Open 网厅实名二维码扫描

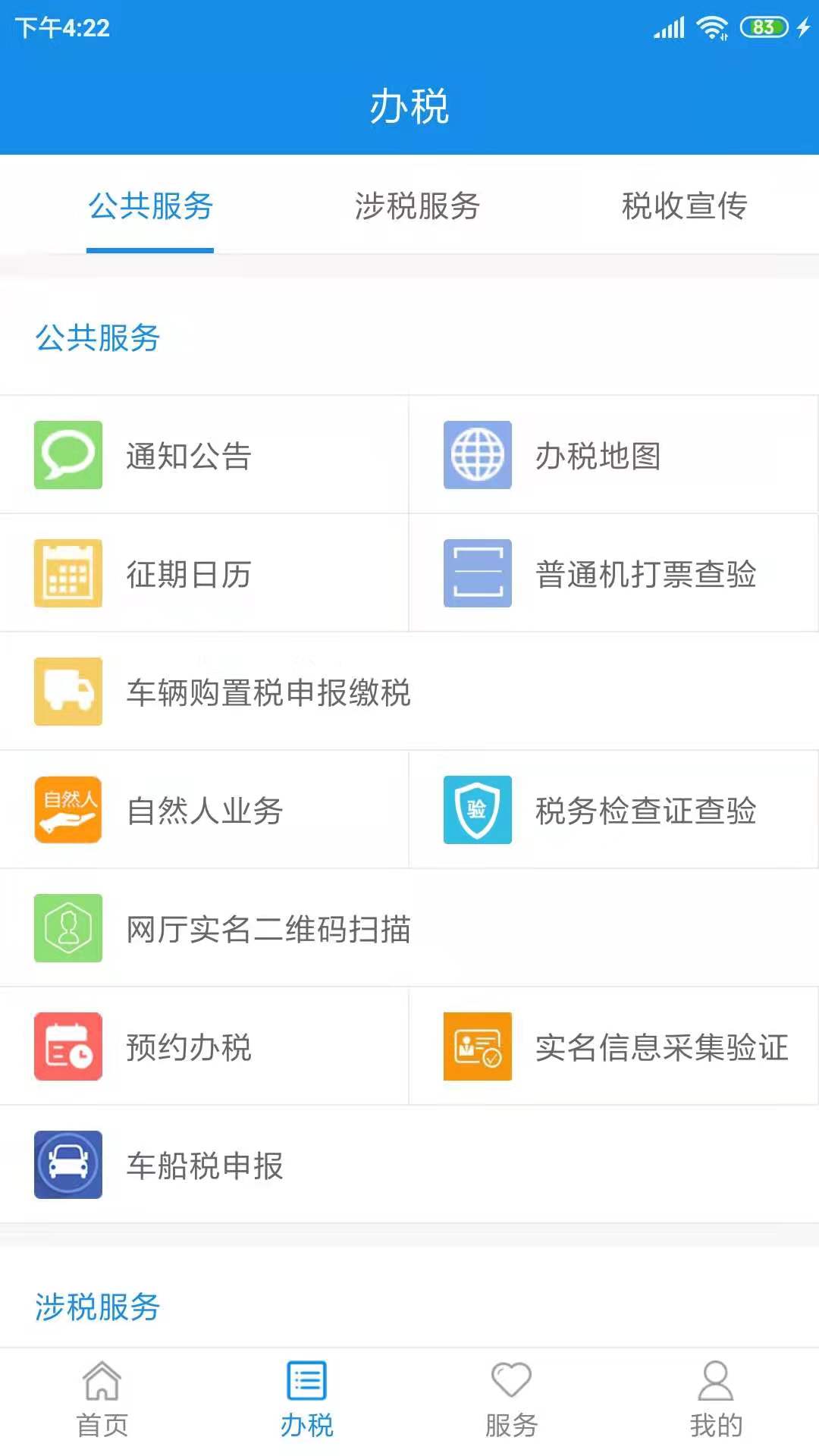tap(268, 929)
